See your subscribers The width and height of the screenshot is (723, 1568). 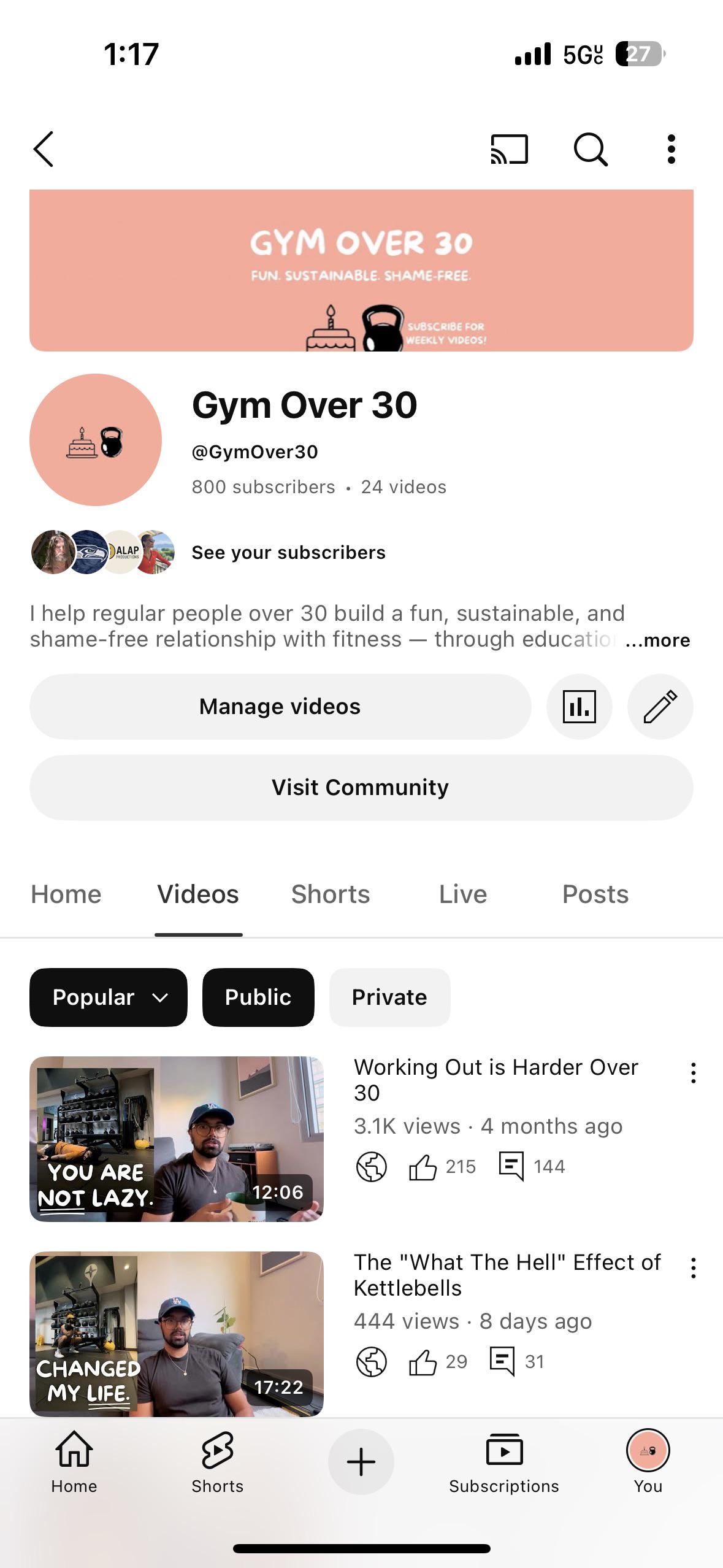(288, 552)
